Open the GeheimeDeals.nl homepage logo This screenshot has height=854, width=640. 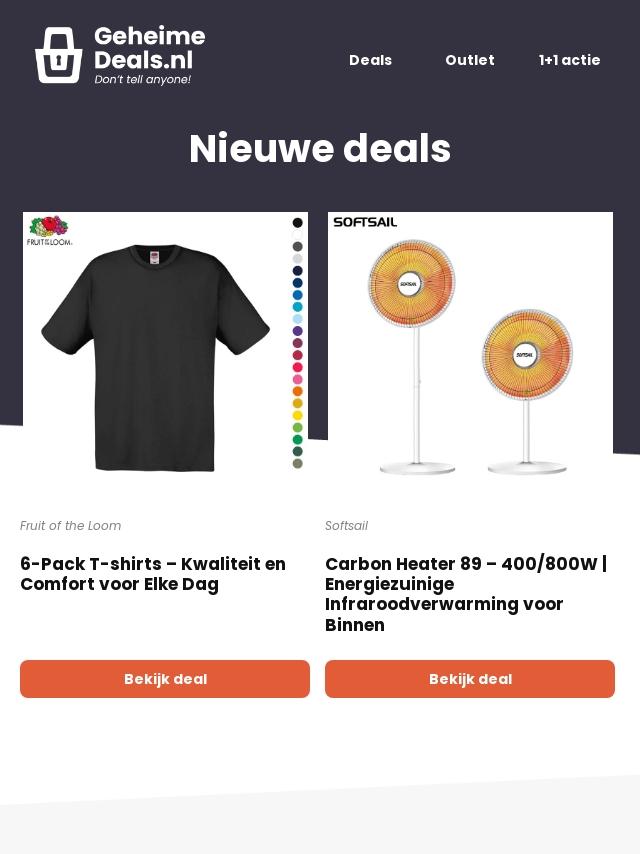pos(120,56)
